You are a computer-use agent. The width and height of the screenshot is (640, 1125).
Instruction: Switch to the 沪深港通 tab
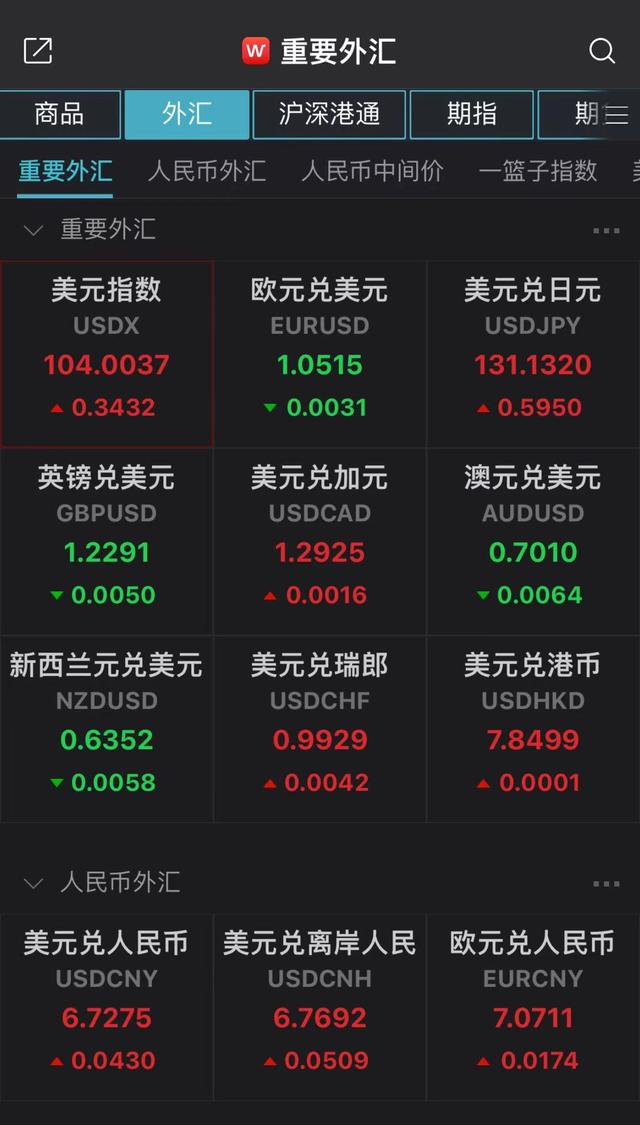329,115
